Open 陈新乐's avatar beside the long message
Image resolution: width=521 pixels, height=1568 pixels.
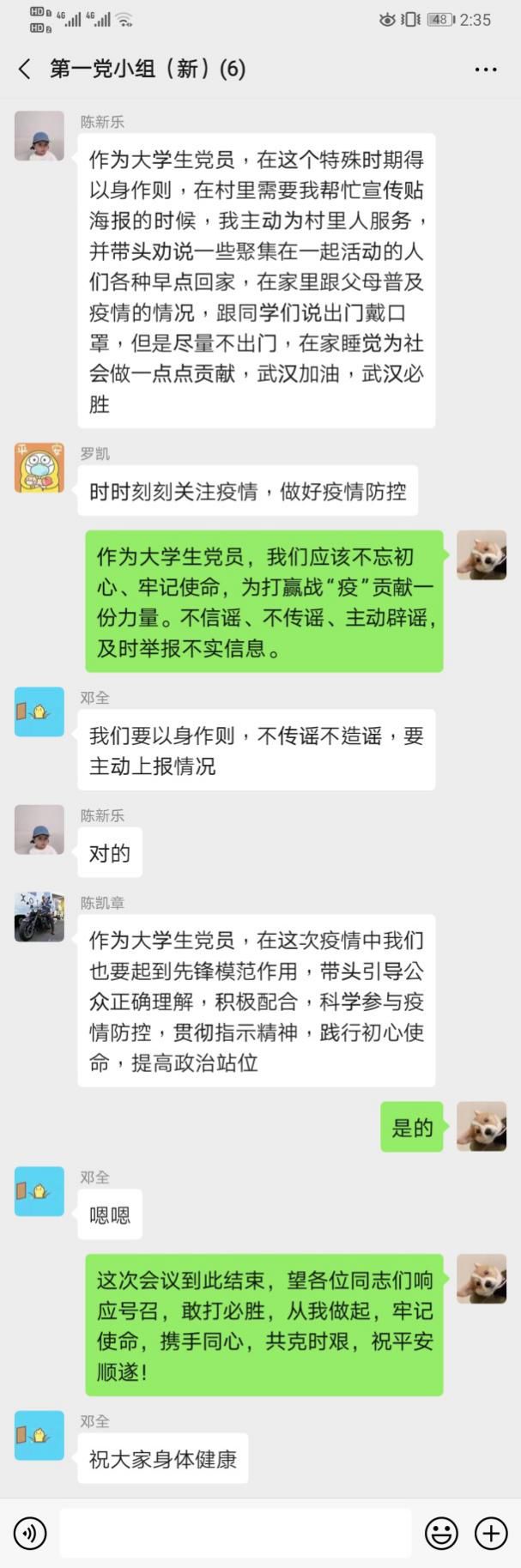39,136
